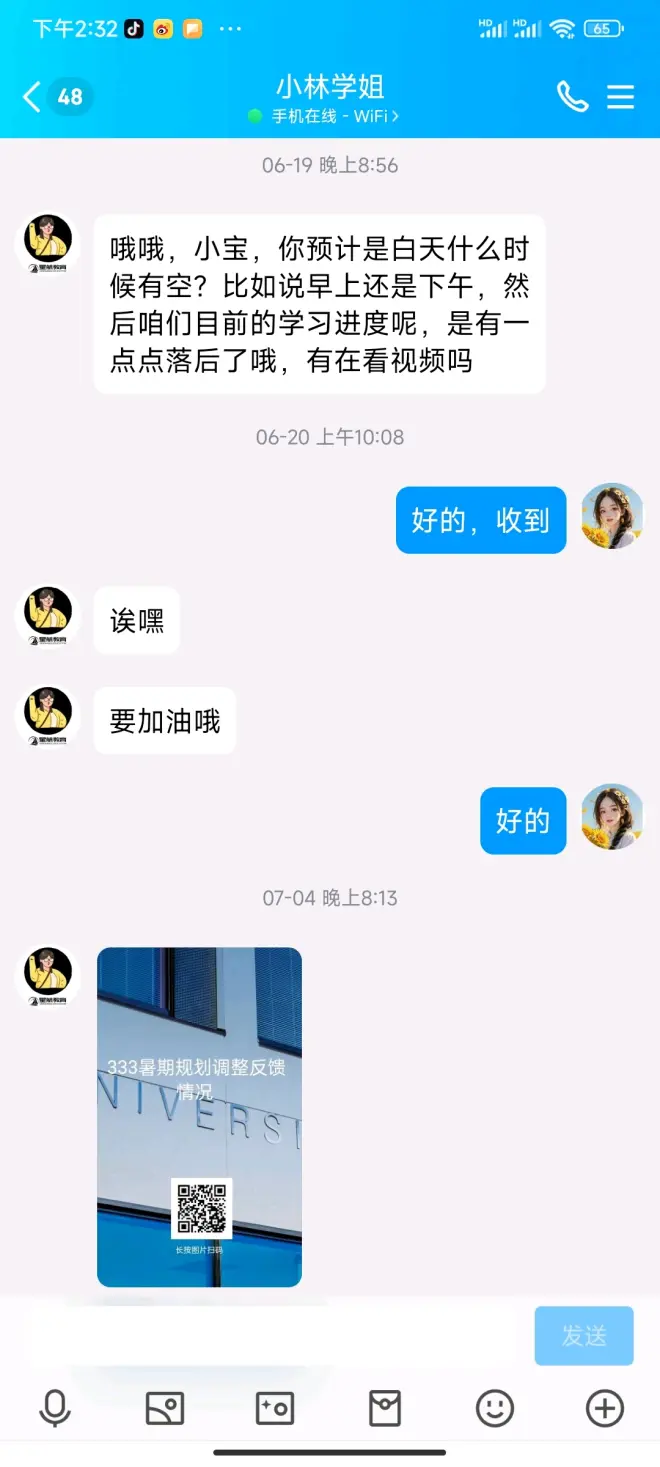Image resolution: width=660 pixels, height=1467 pixels.
Task: View 小林学姐's profile from the 诶嘿 message avatar
Action: tap(48, 616)
